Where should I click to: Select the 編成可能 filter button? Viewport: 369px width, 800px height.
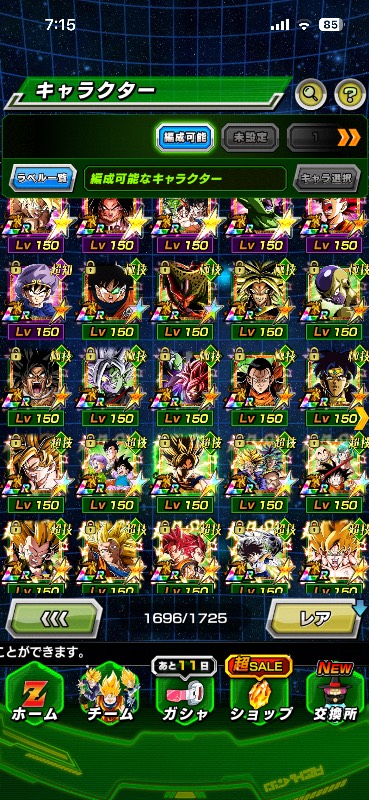(x=185, y=137)
